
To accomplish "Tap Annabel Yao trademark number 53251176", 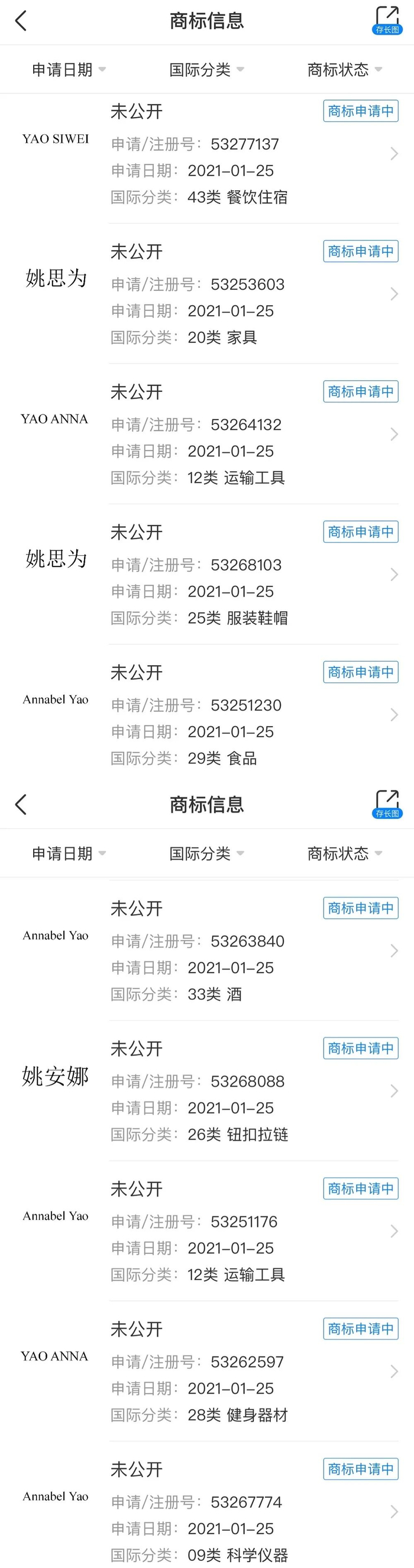I will 244,1222.
